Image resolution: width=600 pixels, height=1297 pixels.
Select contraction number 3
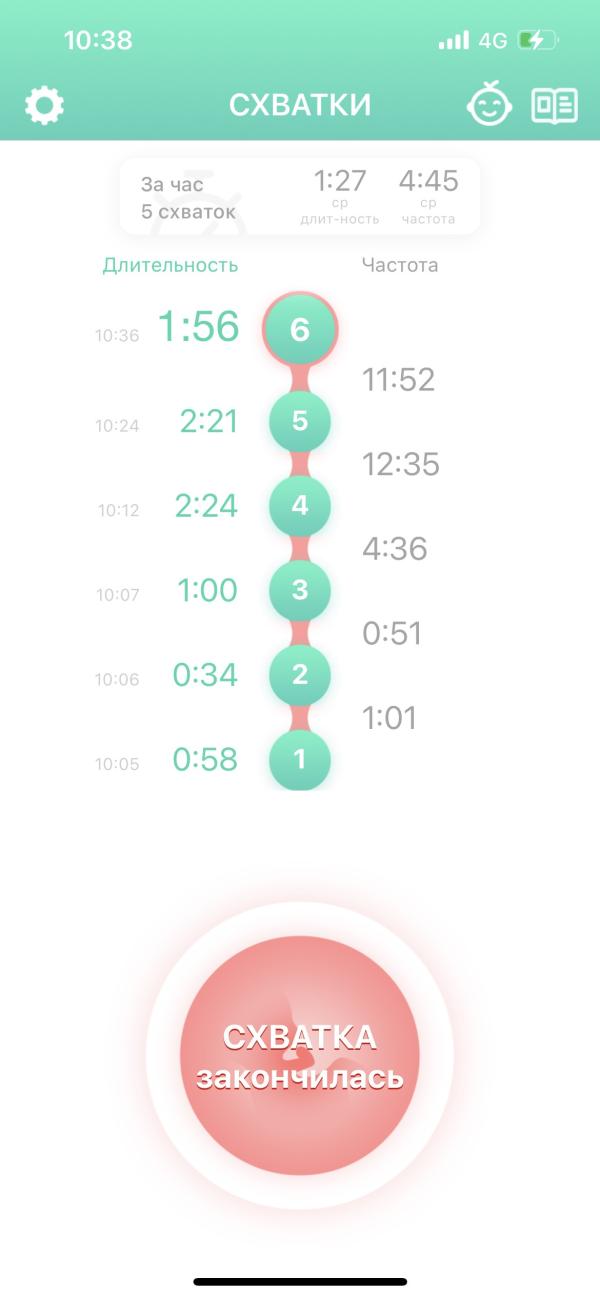[x=300, y=590]
